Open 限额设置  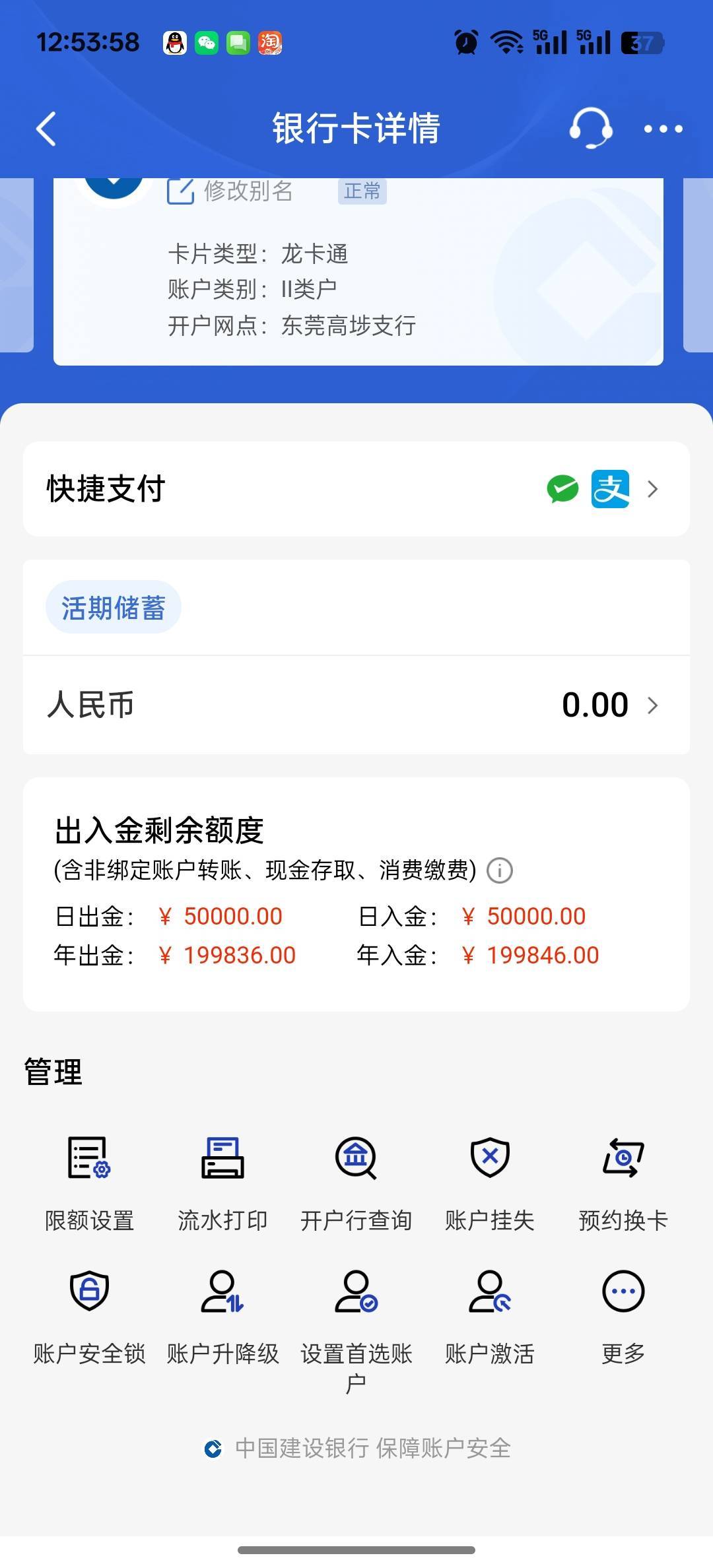tap(90, 1180)
